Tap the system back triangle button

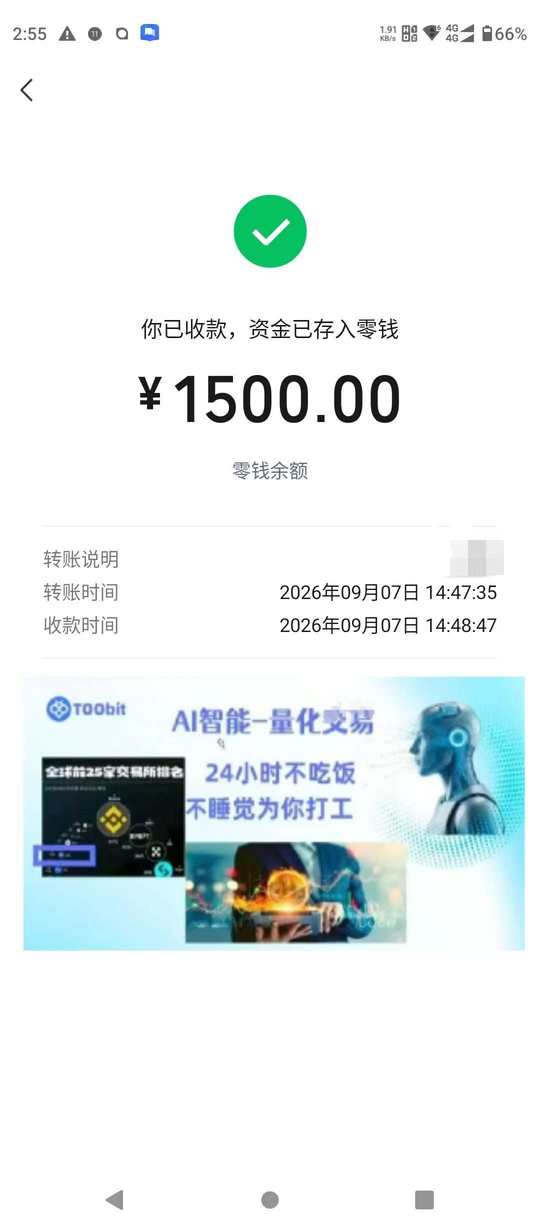click(114, 1199)
